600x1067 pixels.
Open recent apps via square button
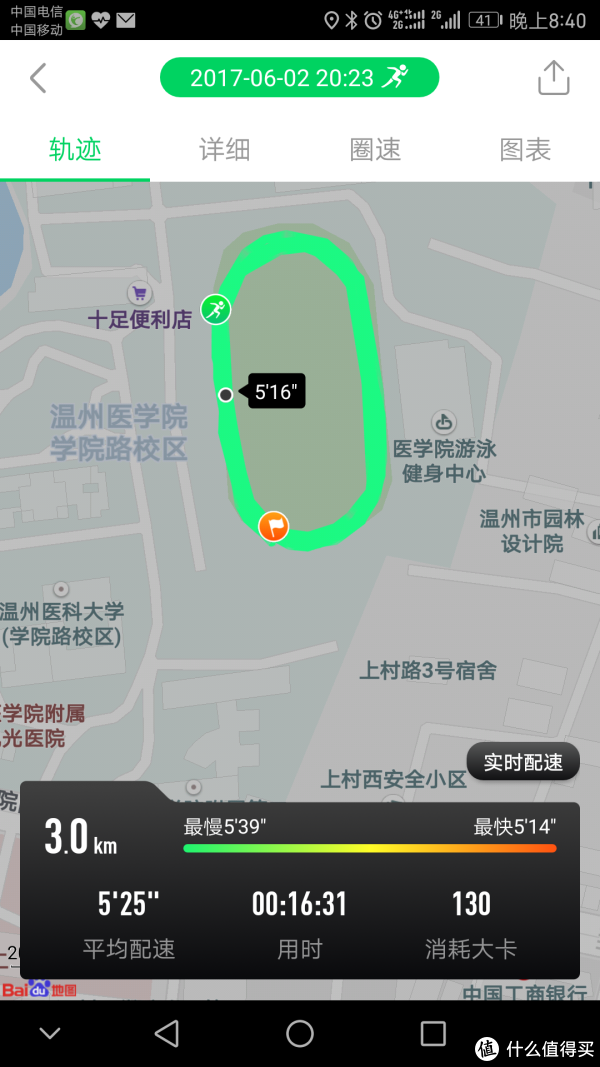pyautogui.click(x=433, y=1033)
